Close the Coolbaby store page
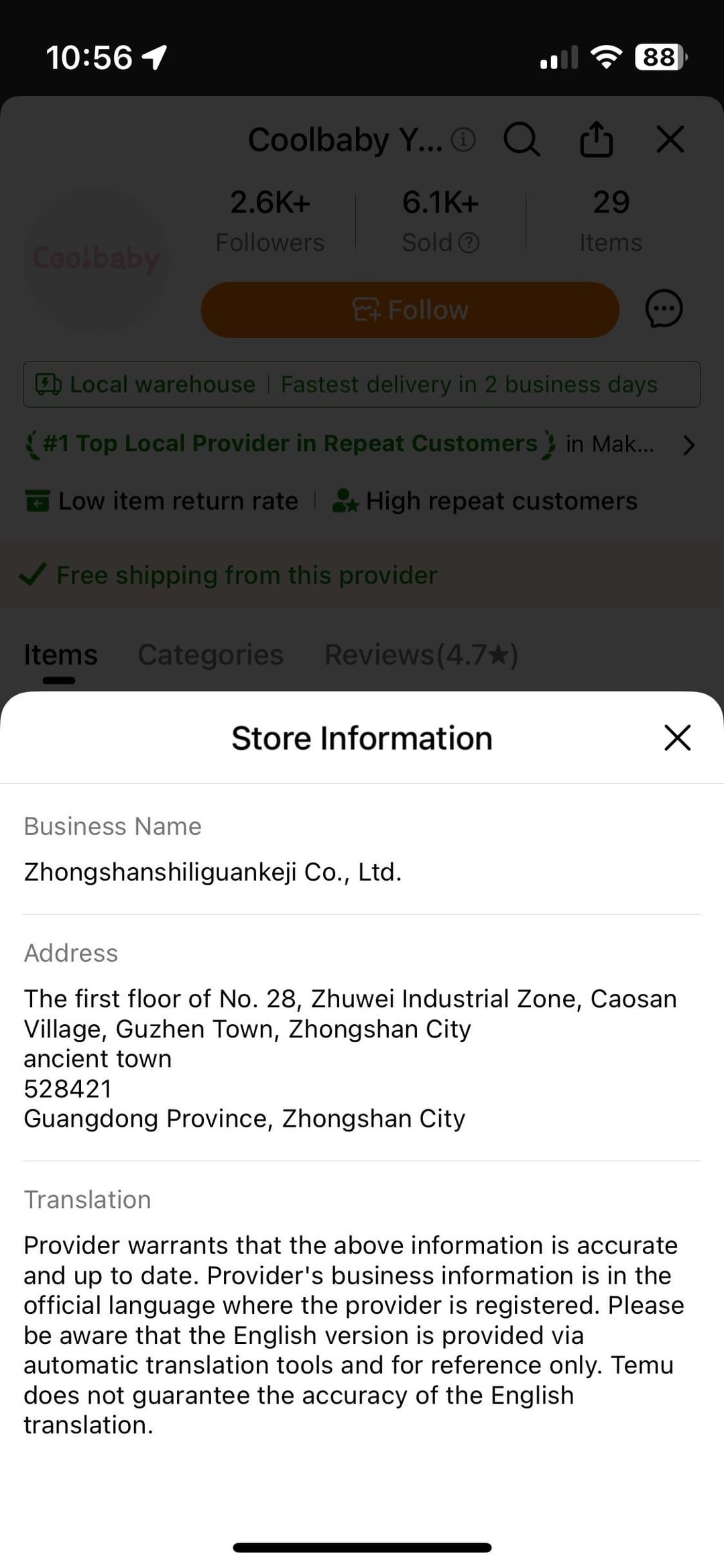Viewport: 724px width, 1568px height. pyautogui.click(x=670, y=139)
